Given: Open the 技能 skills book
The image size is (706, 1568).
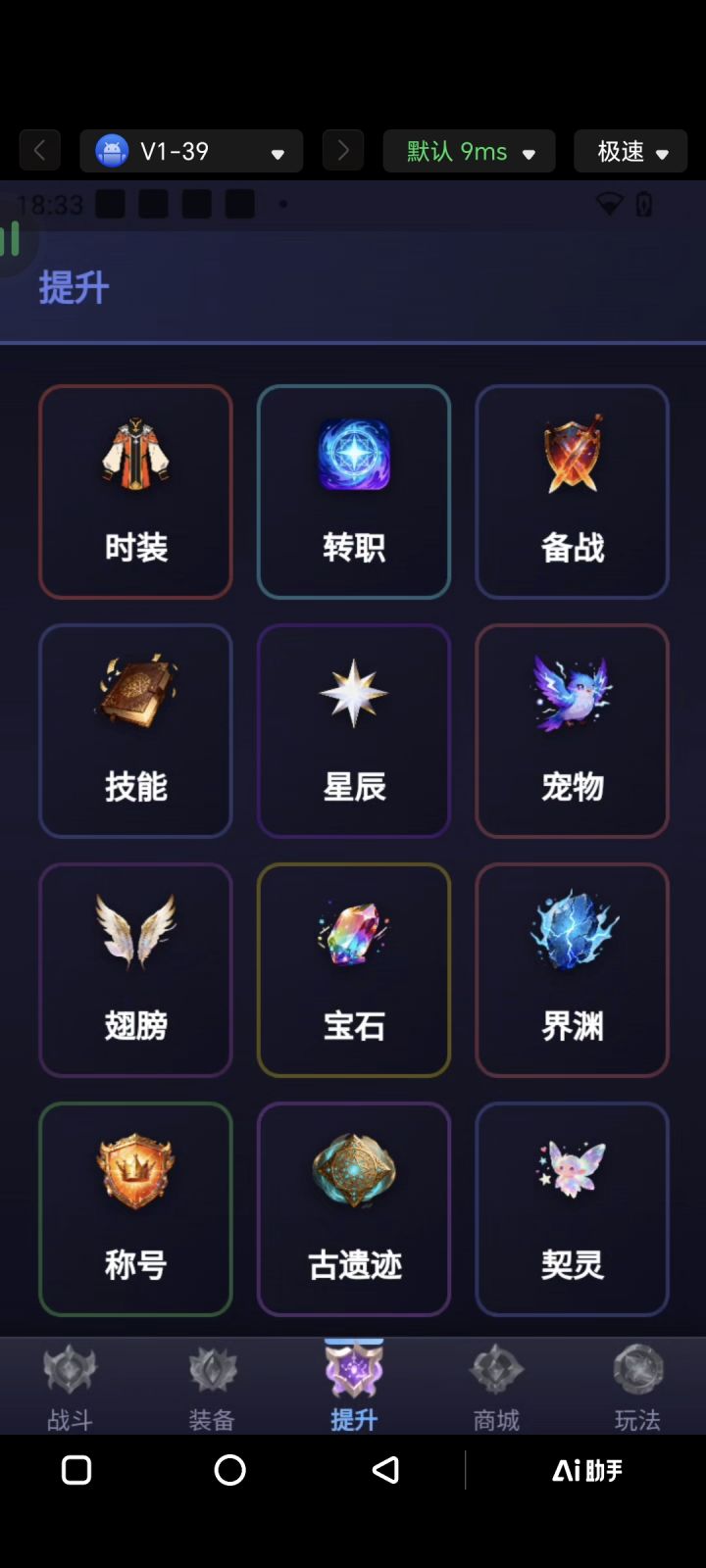Looking at the screenshot, I should coord(135,730).
